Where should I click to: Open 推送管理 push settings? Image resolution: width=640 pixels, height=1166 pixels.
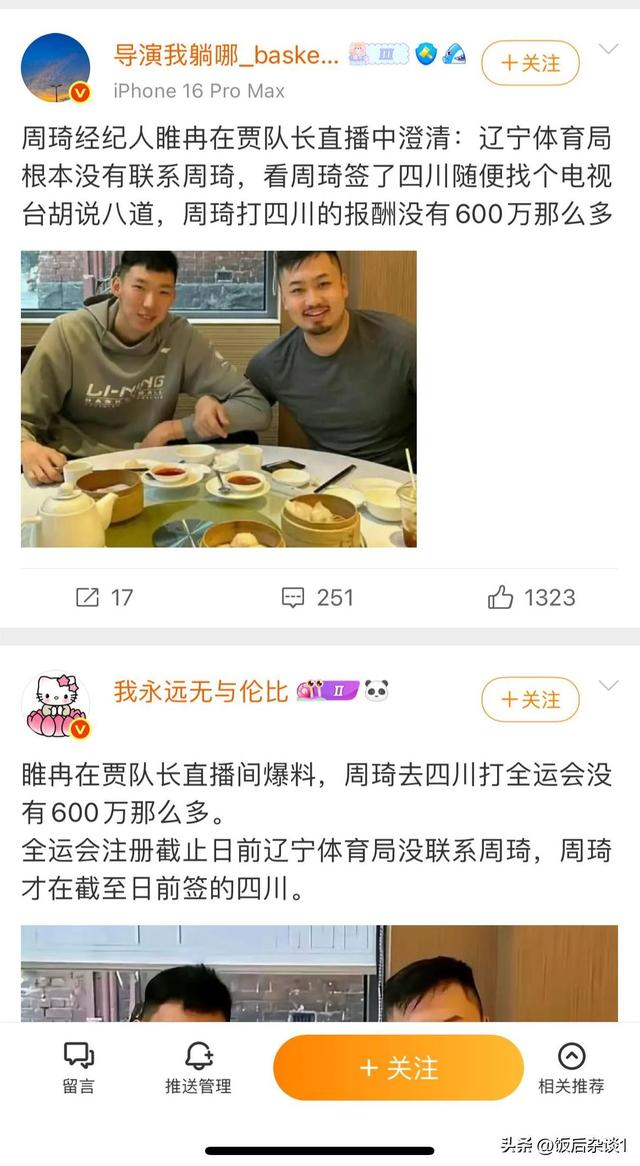click(198, 1067)
